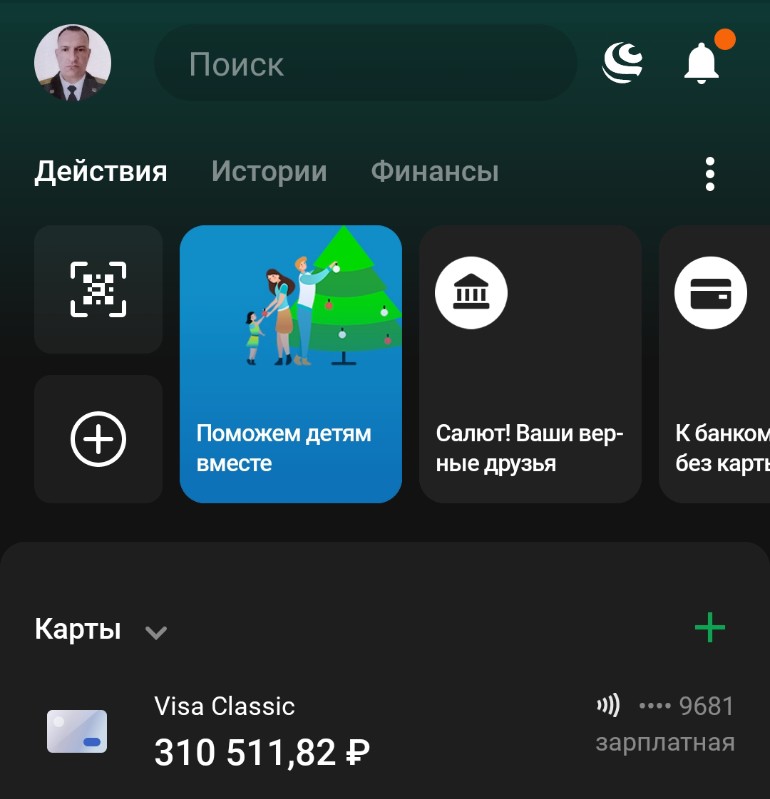Viewport: 770px width, 799px height.
Task: Open the QR code scanner
Action: (x=98, y=289)
